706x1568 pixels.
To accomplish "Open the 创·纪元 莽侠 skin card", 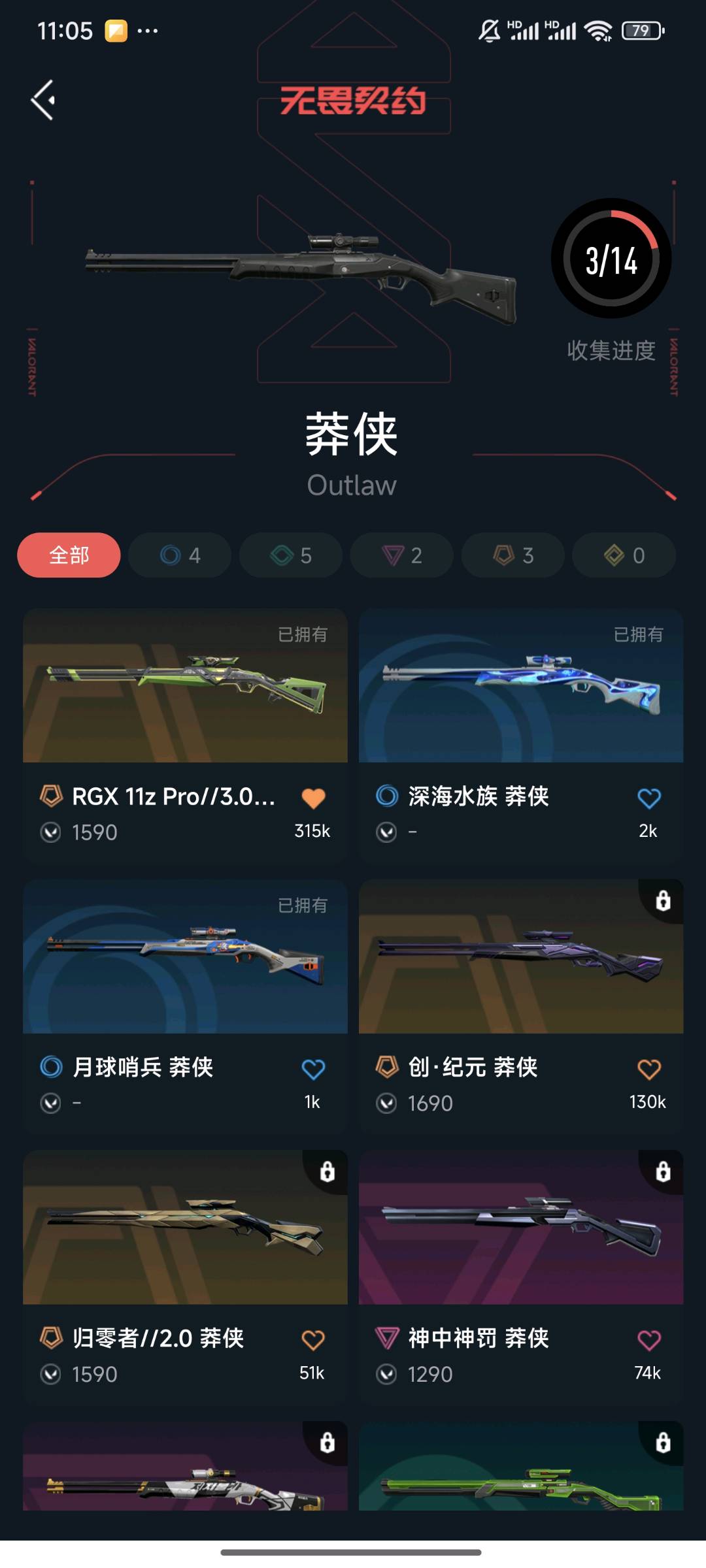I will pyautogui.click(x=521, y=957).
